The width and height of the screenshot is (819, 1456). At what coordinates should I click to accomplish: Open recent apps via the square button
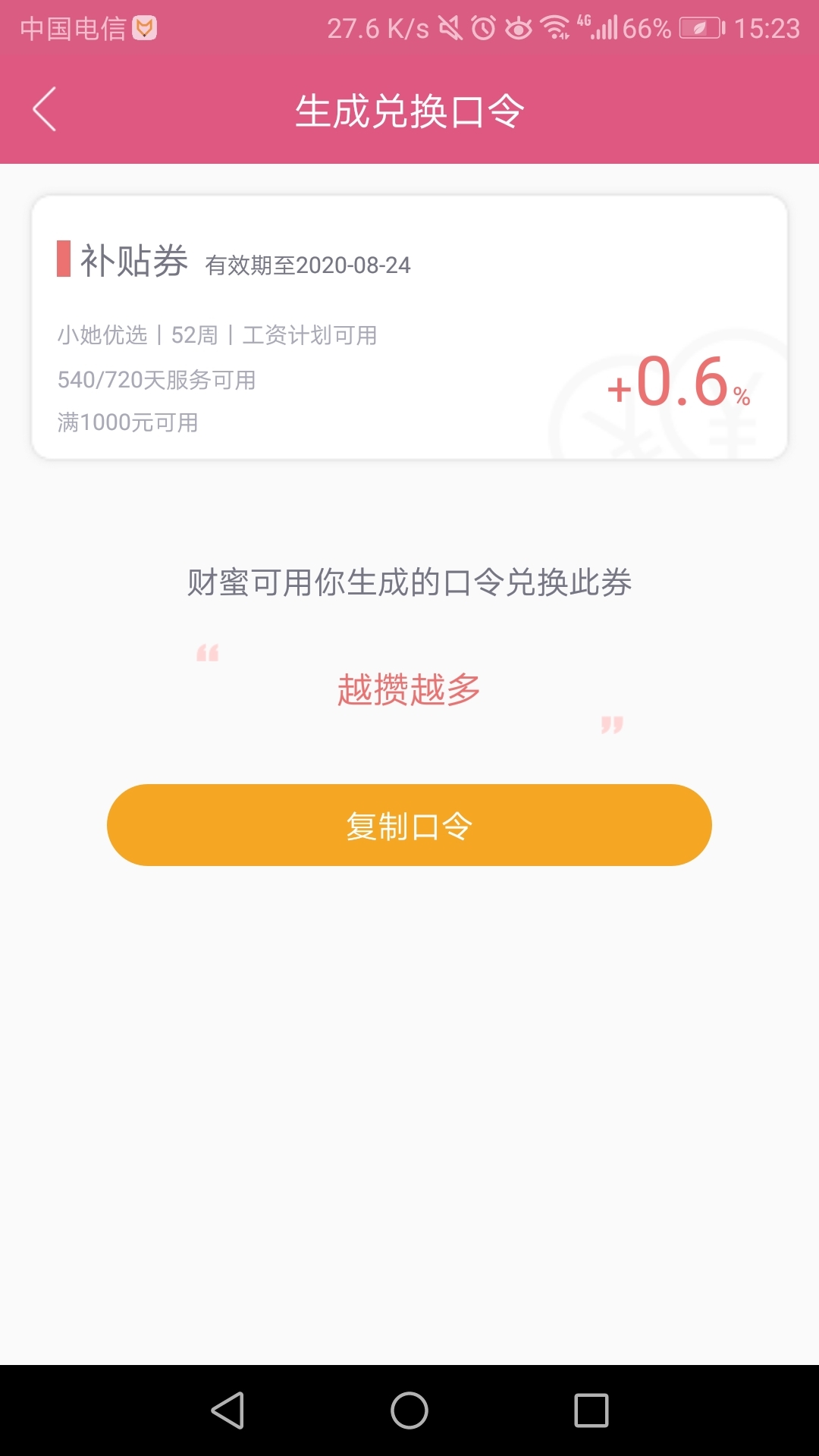[591, 1410]
